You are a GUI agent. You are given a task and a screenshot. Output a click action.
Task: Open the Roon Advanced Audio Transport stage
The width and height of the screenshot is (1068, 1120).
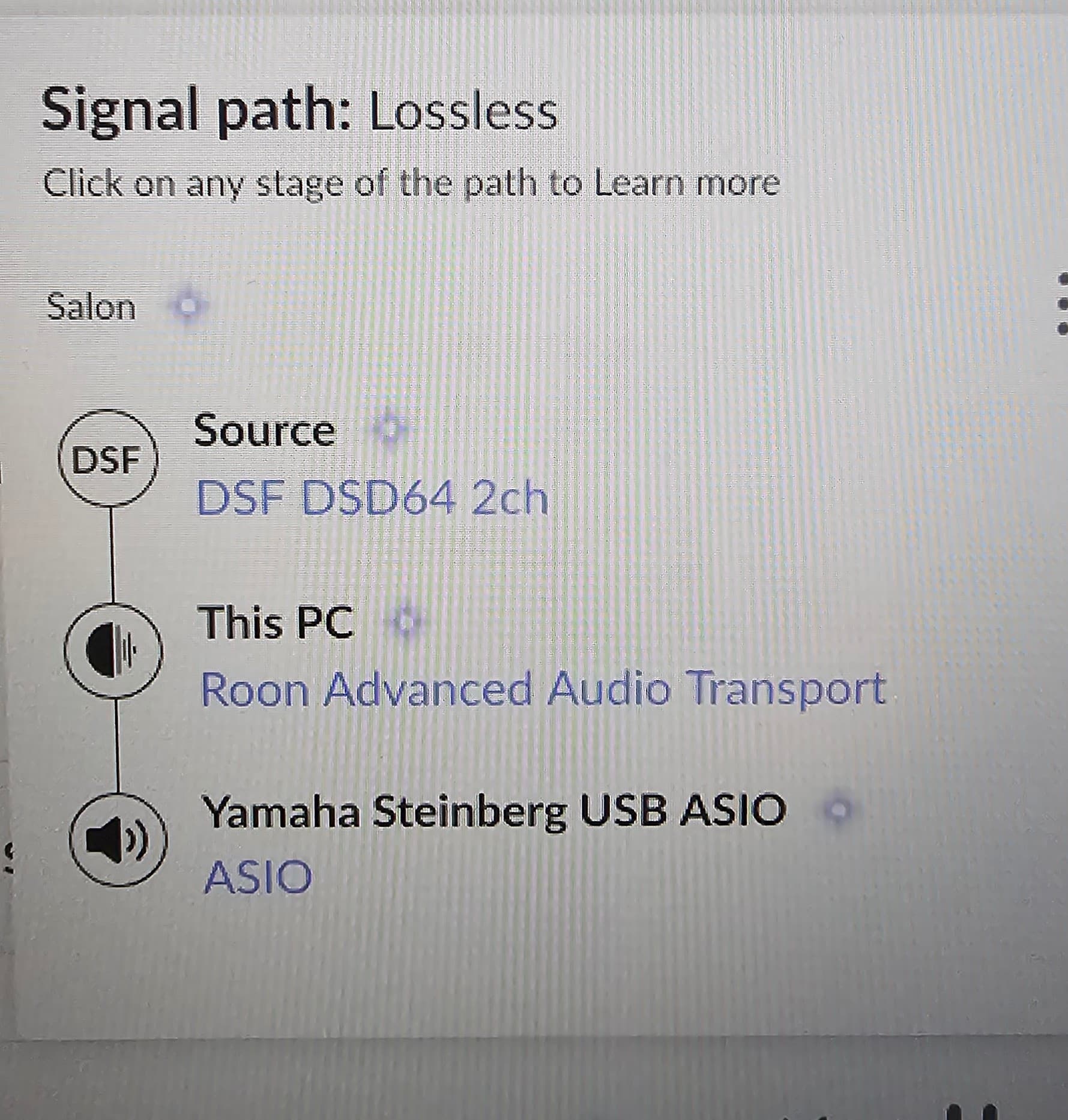(542, 689)
